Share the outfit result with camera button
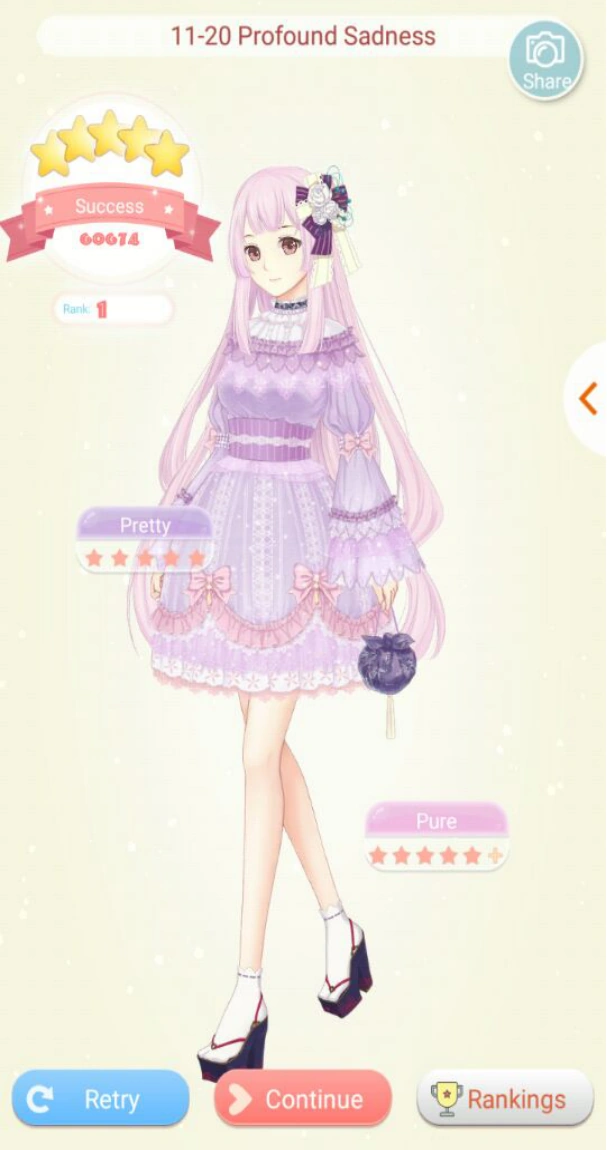607x1150 pixels. pos(545,60)
